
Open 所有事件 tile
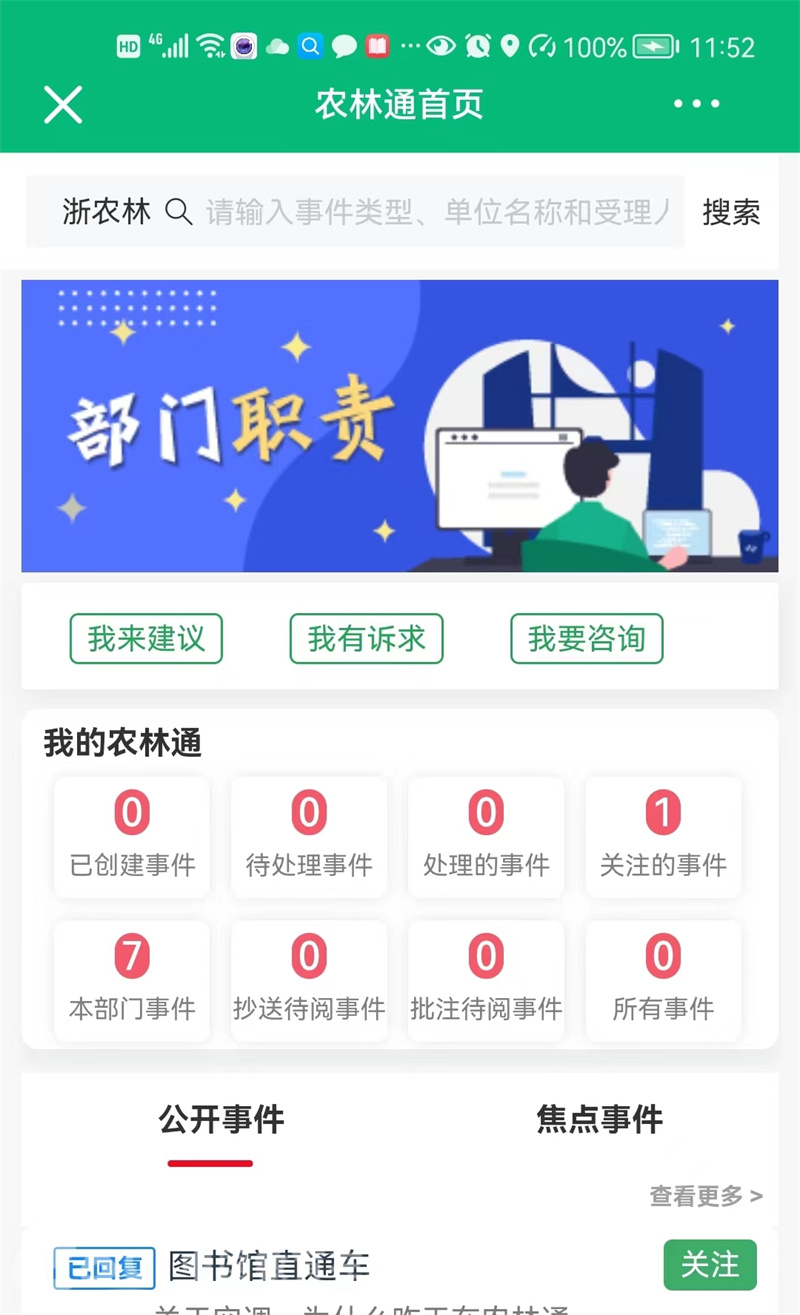pos(663,981)
